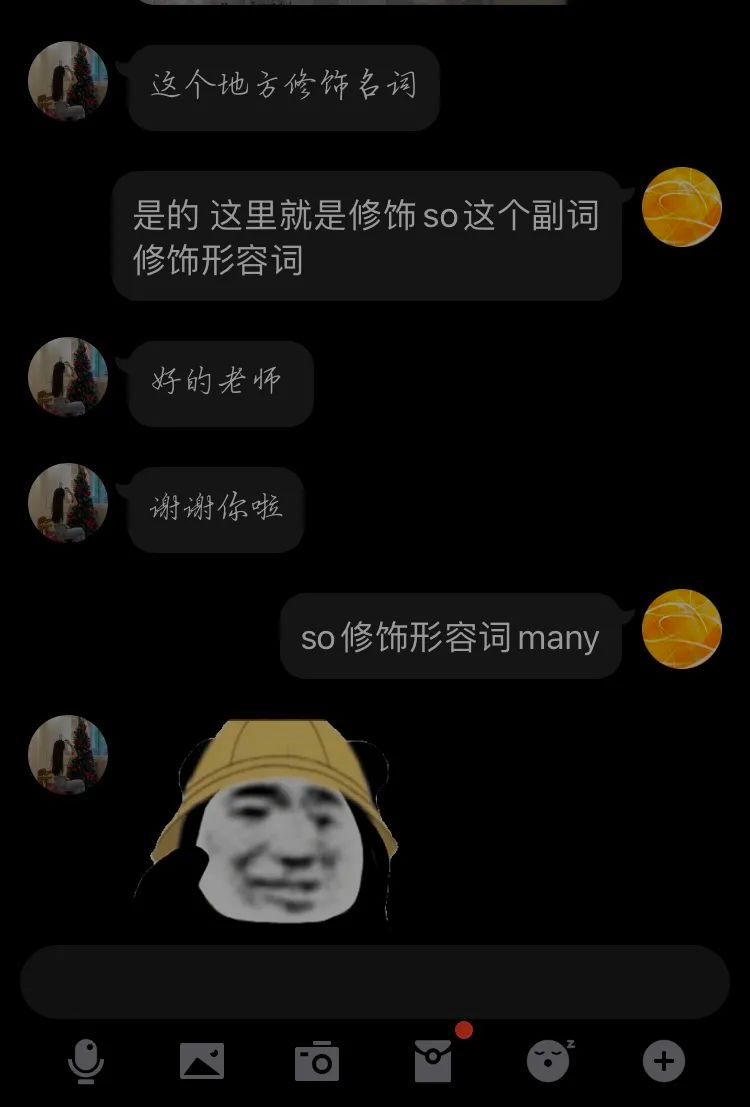Open the photo gallery picker icon
750x1107 pixels.
(x=202, y=1060)
